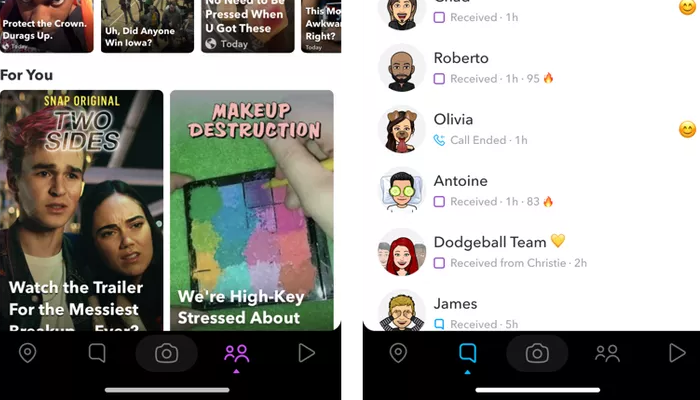Viewport: 700px width, 400px height.
Task: Select the highlighted blue Chat tab
Action: click(467, 353)
